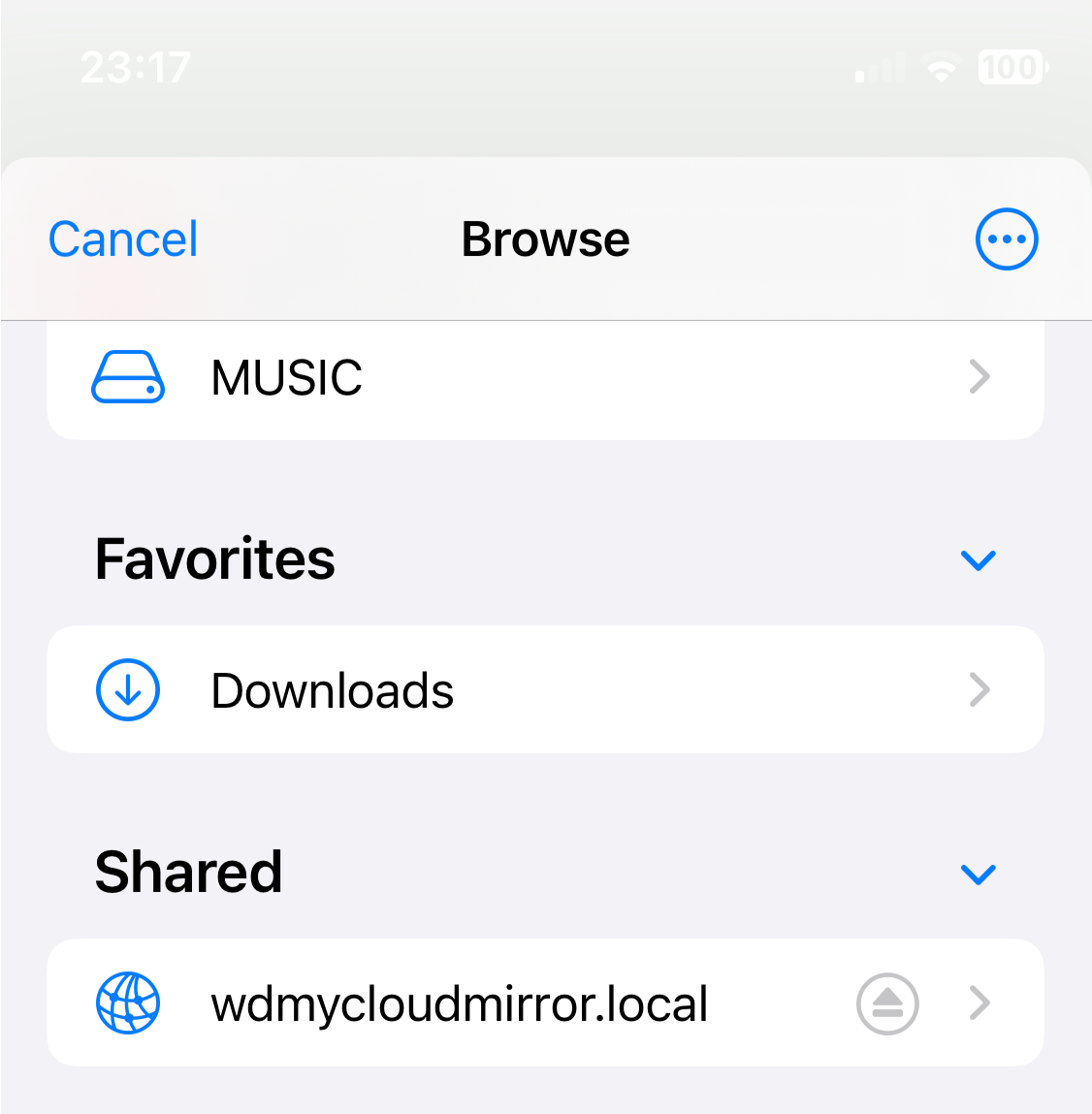Cancel the file browser

[x=123, y=239]
